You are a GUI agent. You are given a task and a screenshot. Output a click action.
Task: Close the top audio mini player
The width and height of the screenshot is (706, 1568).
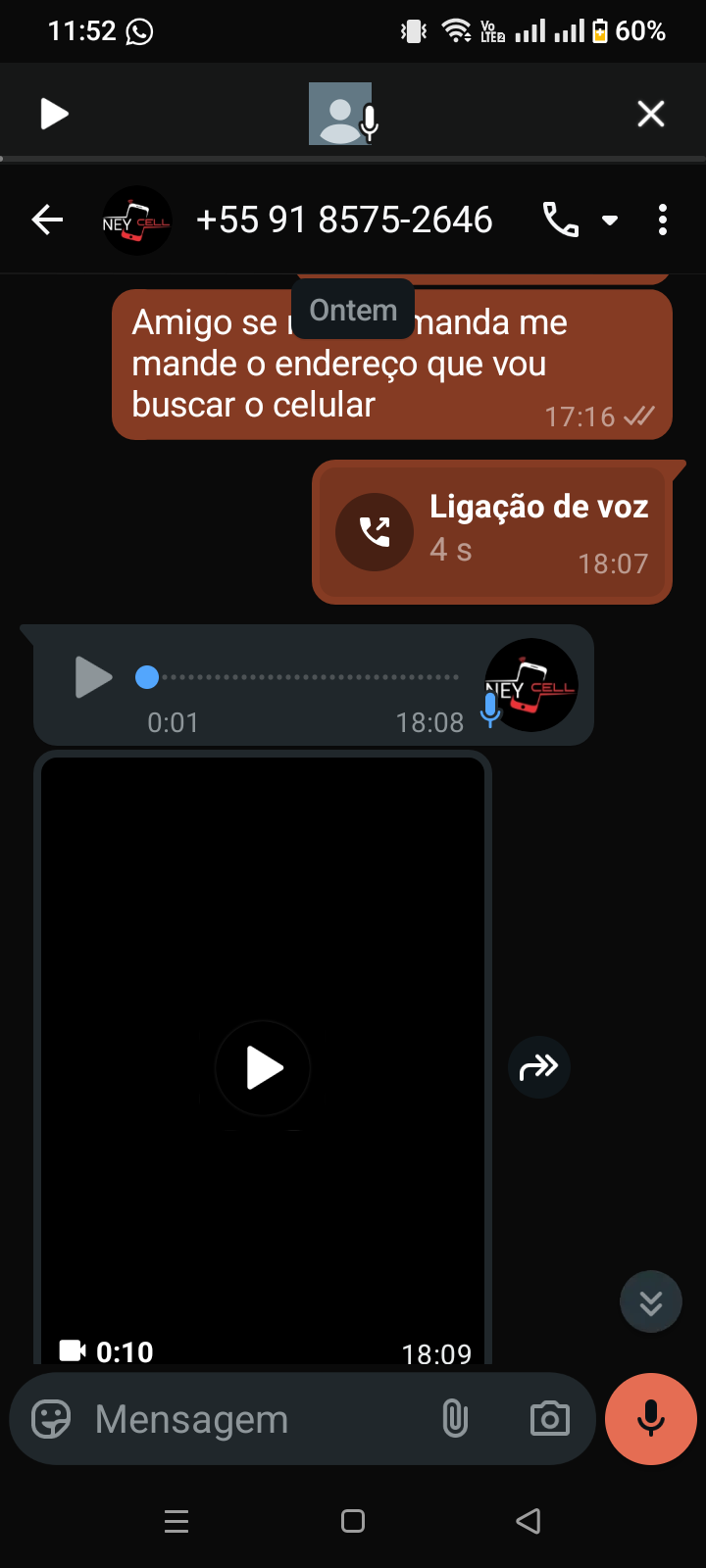(651, 115)
